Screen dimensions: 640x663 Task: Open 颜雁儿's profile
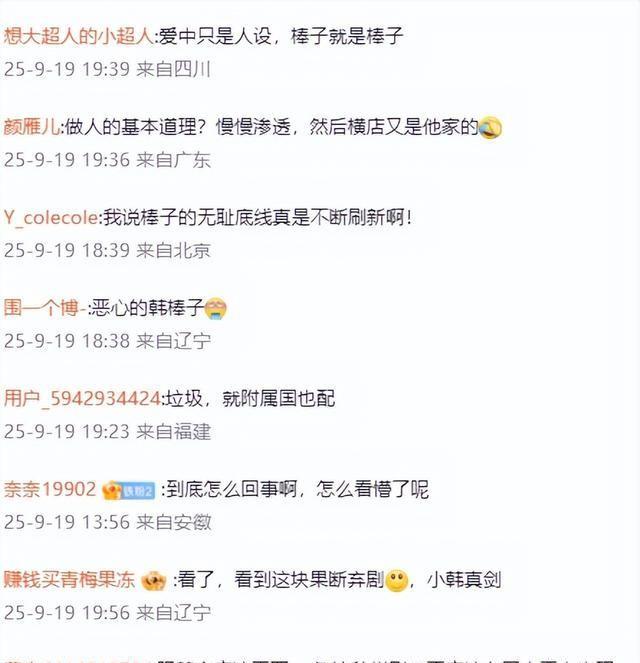pyautogui.click(x=32, y=127)
